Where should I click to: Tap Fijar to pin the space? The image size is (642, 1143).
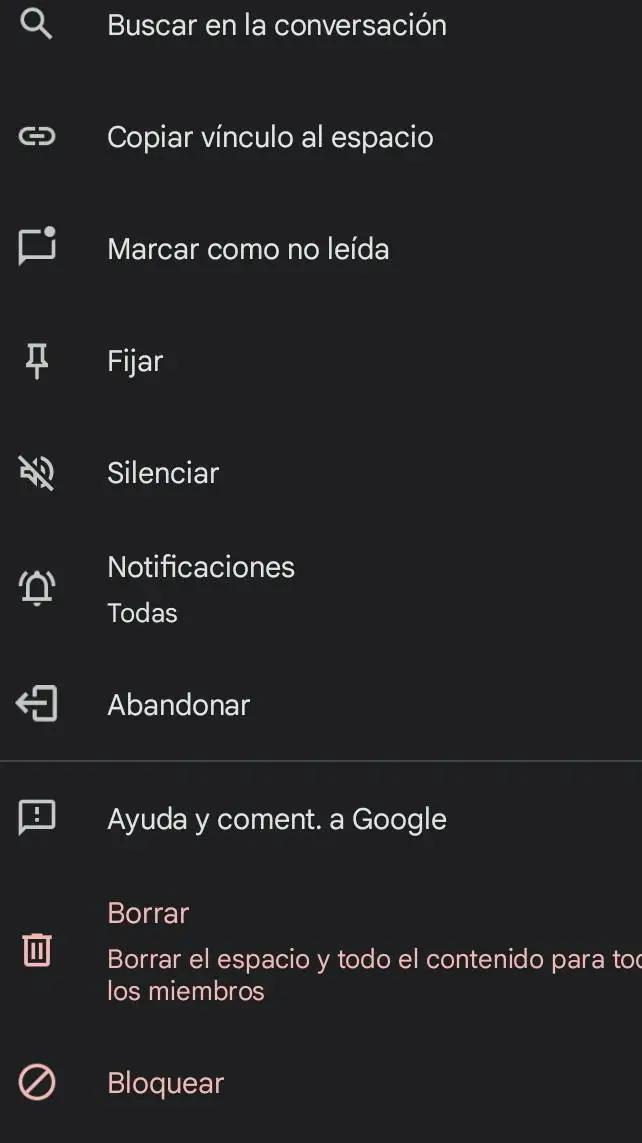click(x=321, y=361)
